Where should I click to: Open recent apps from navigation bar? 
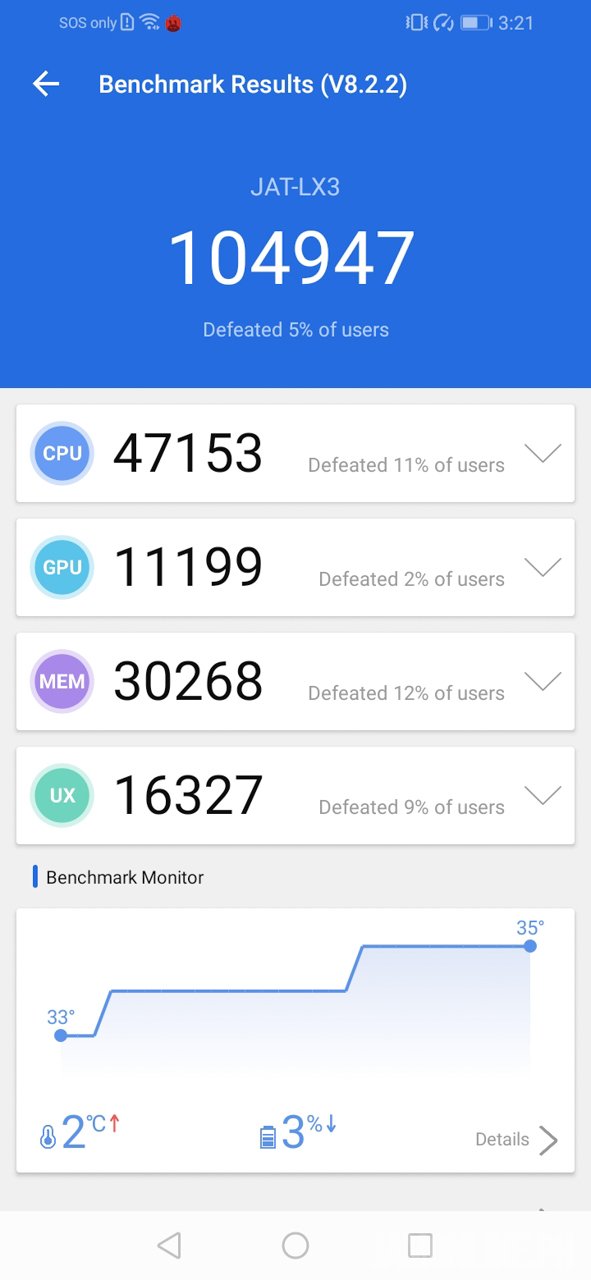pos(420,1245)
